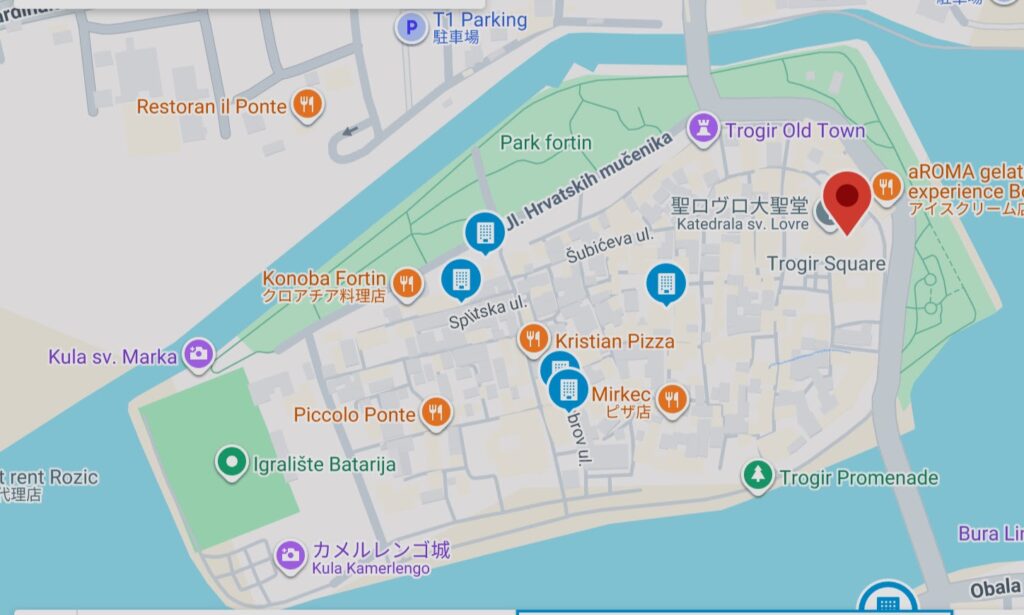Open the Trogir Old Town landmark pin

704,128
